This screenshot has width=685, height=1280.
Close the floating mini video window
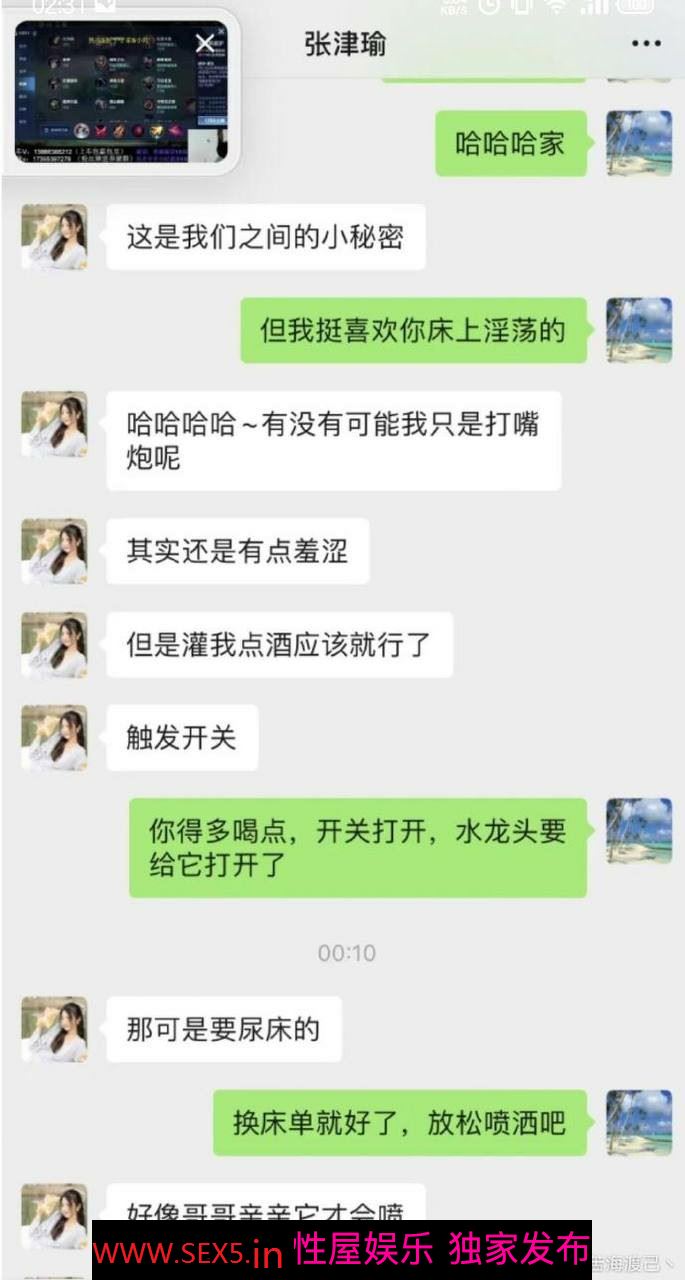[204, 43]
